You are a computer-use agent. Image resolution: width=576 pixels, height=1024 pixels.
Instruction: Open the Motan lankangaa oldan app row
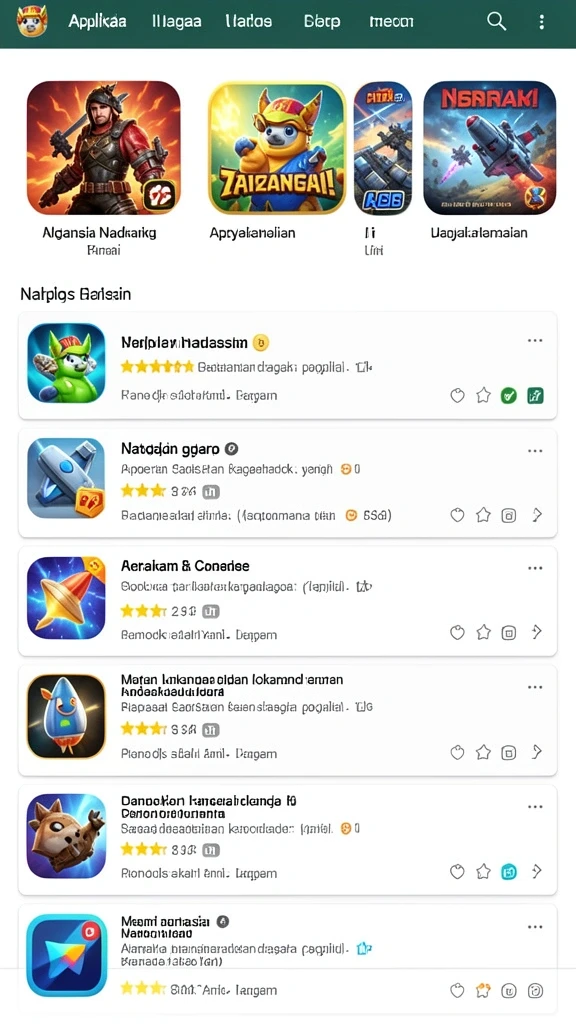pos(287,720)
